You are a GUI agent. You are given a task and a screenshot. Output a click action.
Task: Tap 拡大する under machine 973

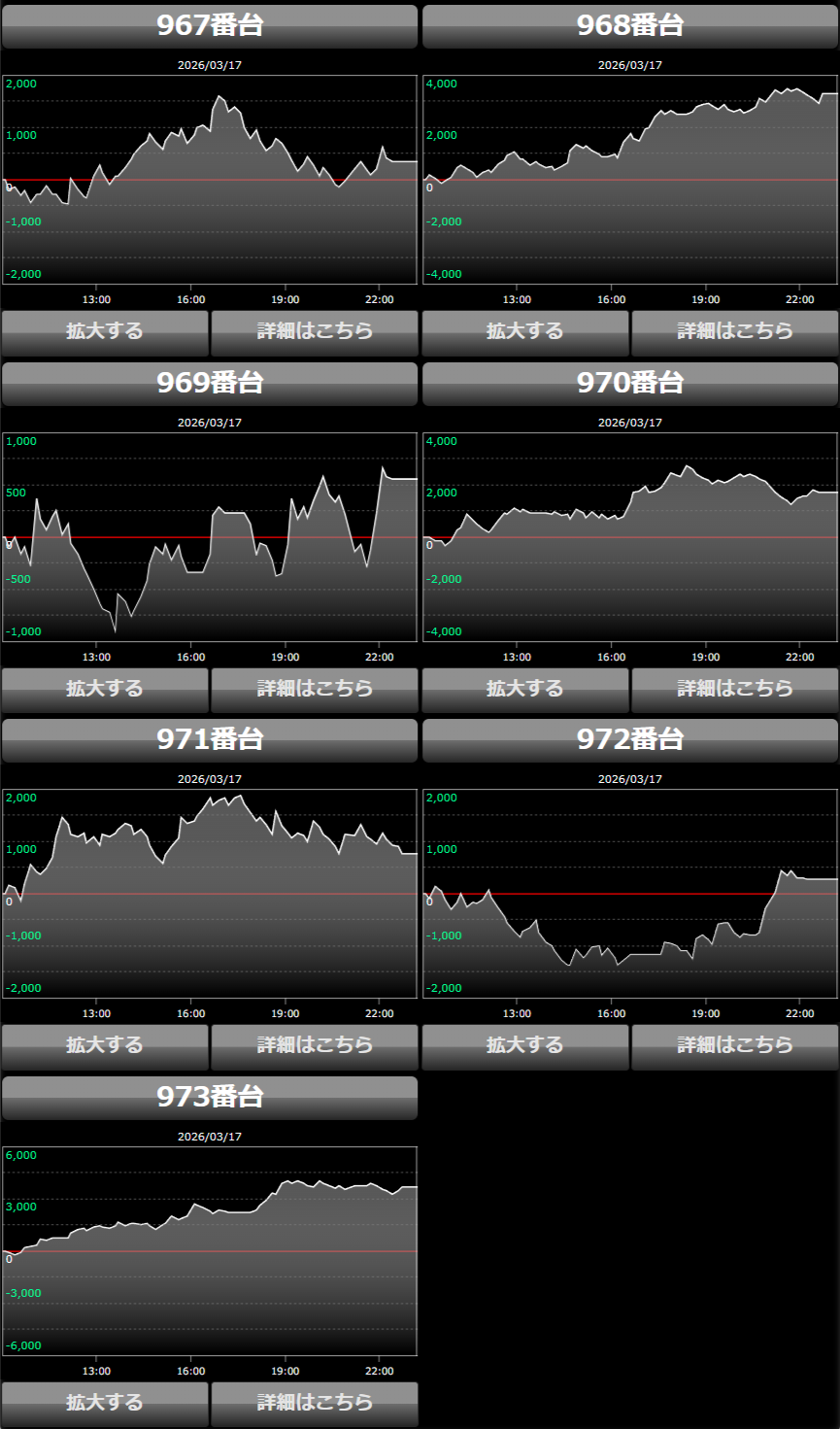105,1404
